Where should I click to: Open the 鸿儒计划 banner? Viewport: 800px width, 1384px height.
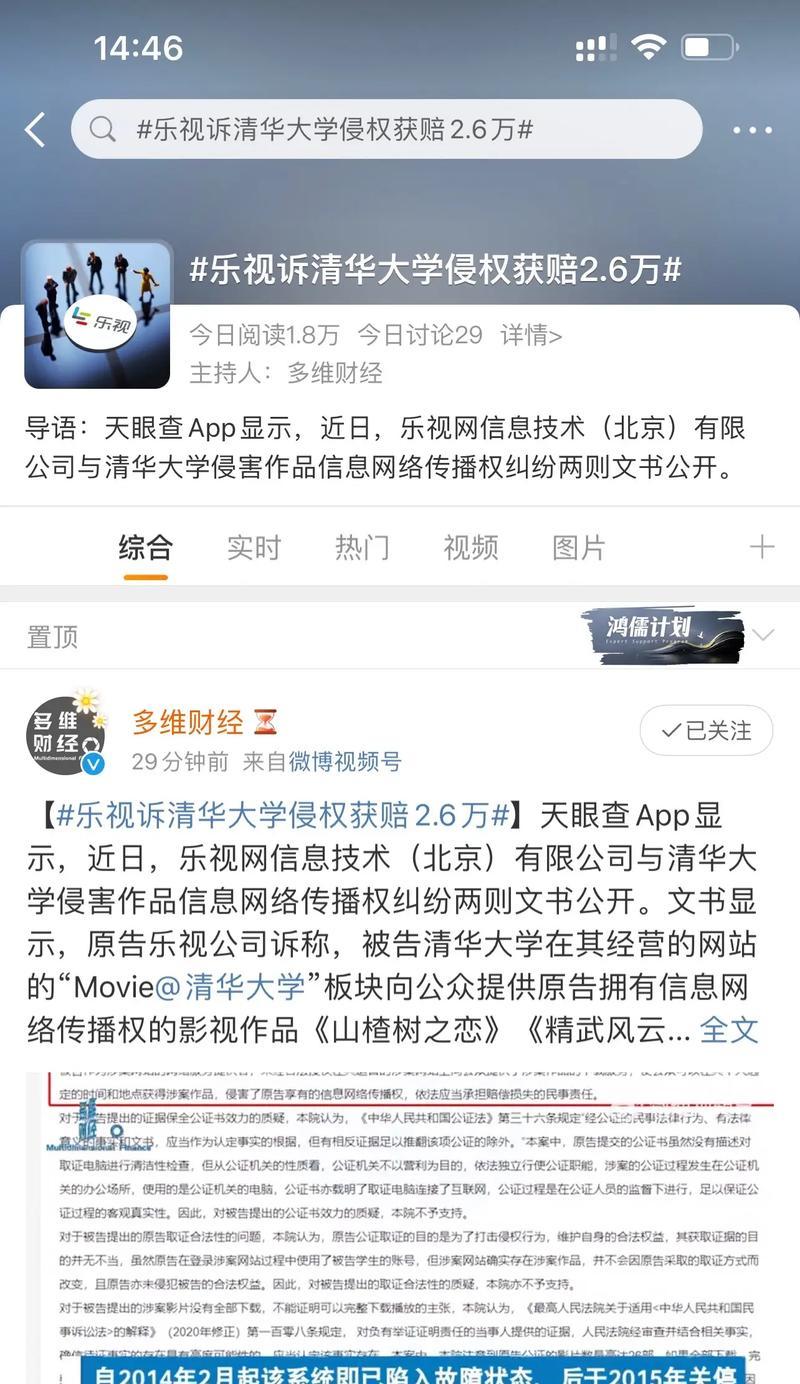pos(662,634)
